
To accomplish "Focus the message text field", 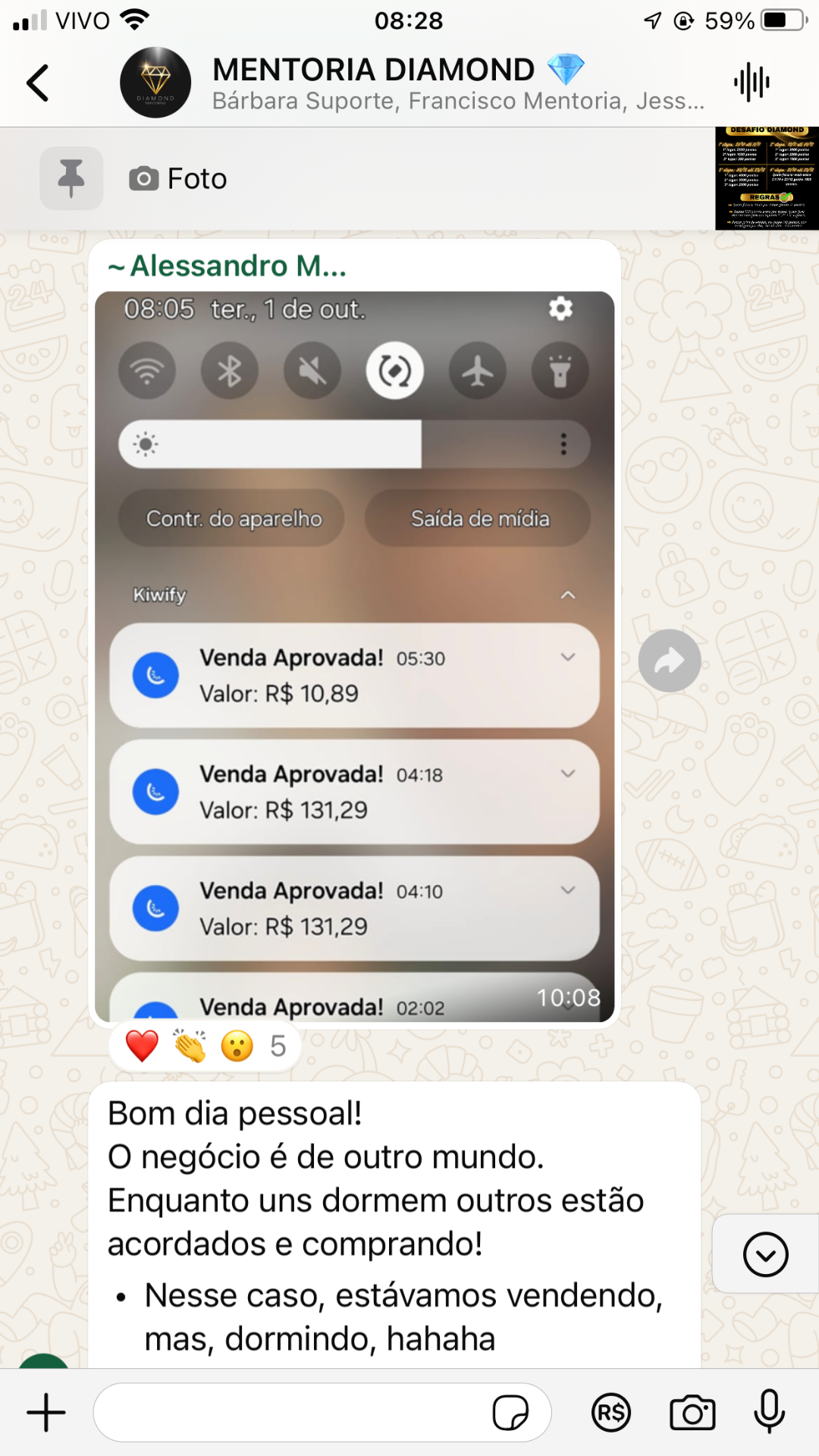I will (292, 1413).
